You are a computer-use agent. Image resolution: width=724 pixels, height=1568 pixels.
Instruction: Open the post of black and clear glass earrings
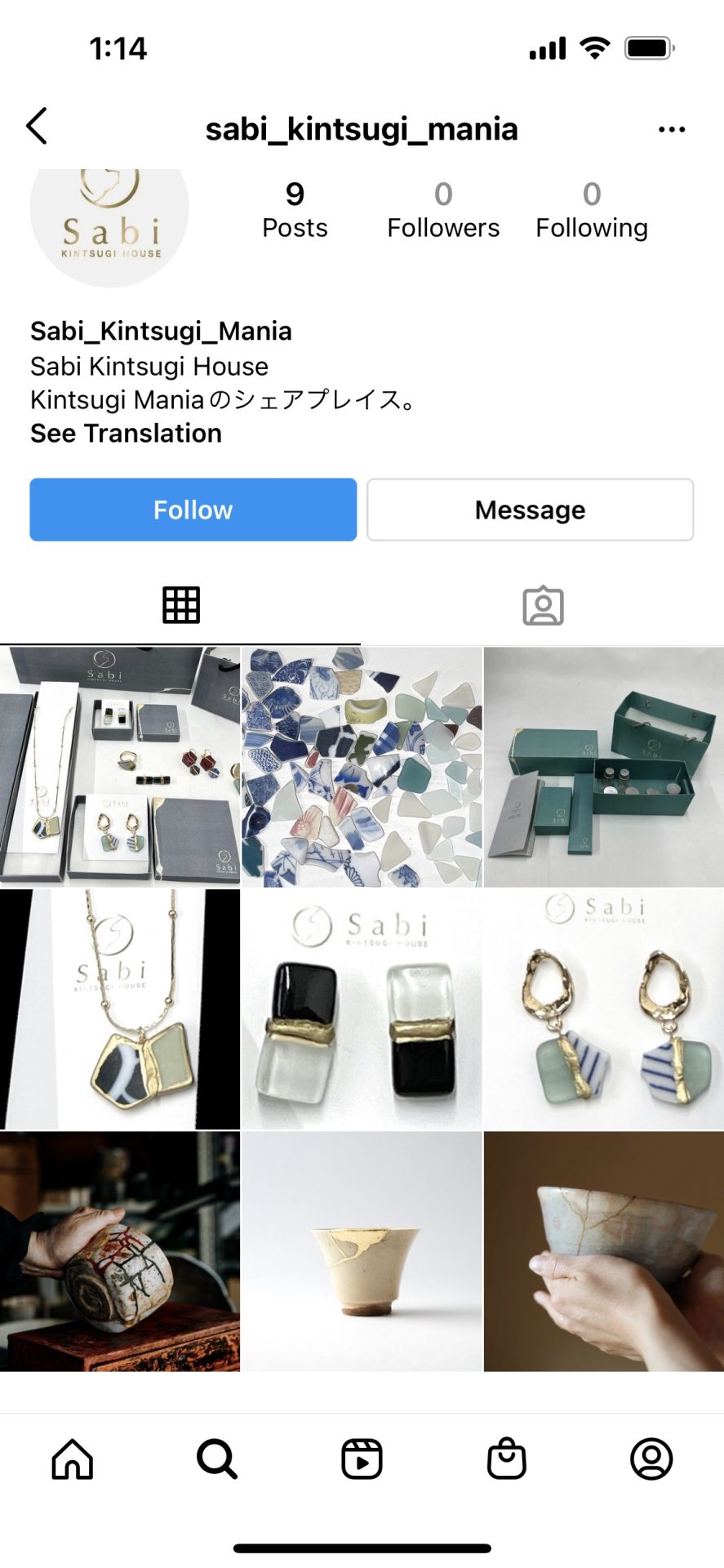point(362,1009)
